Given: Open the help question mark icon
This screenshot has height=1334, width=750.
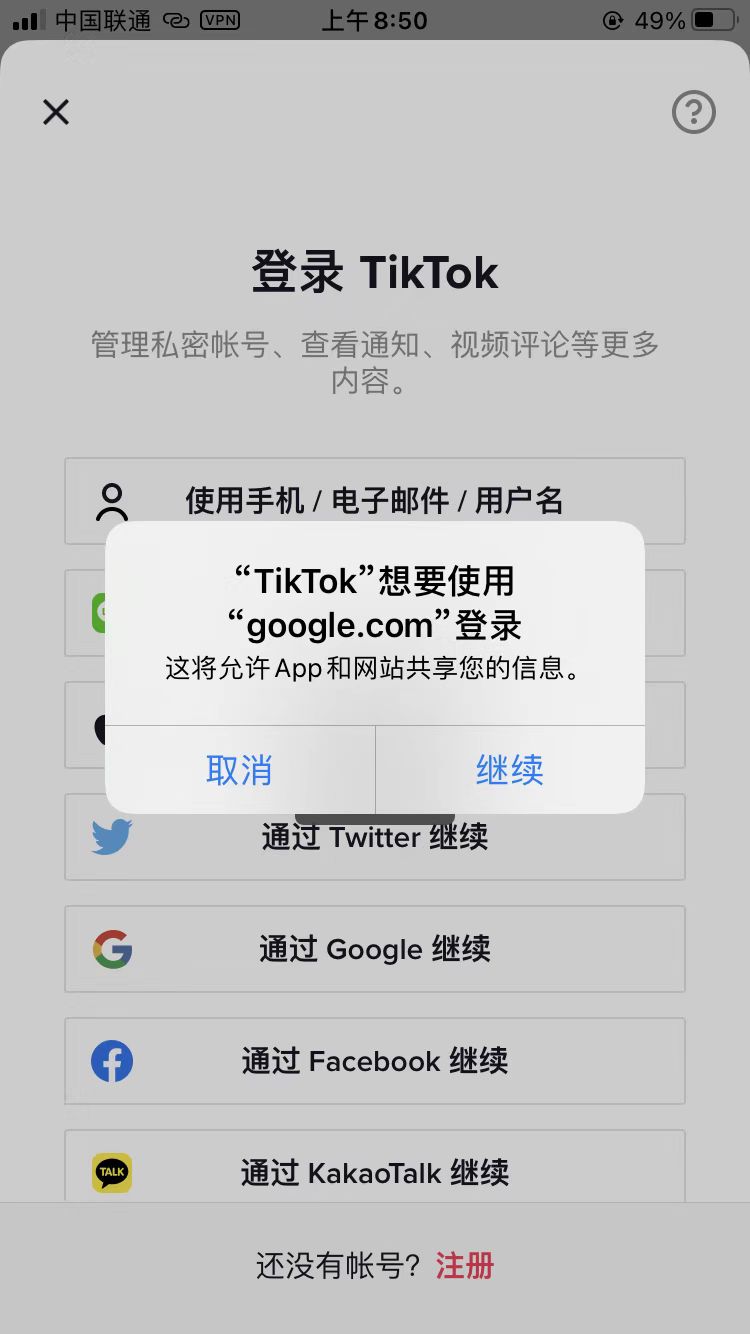Looking at the screenshot, I should [x=693, y=112].
